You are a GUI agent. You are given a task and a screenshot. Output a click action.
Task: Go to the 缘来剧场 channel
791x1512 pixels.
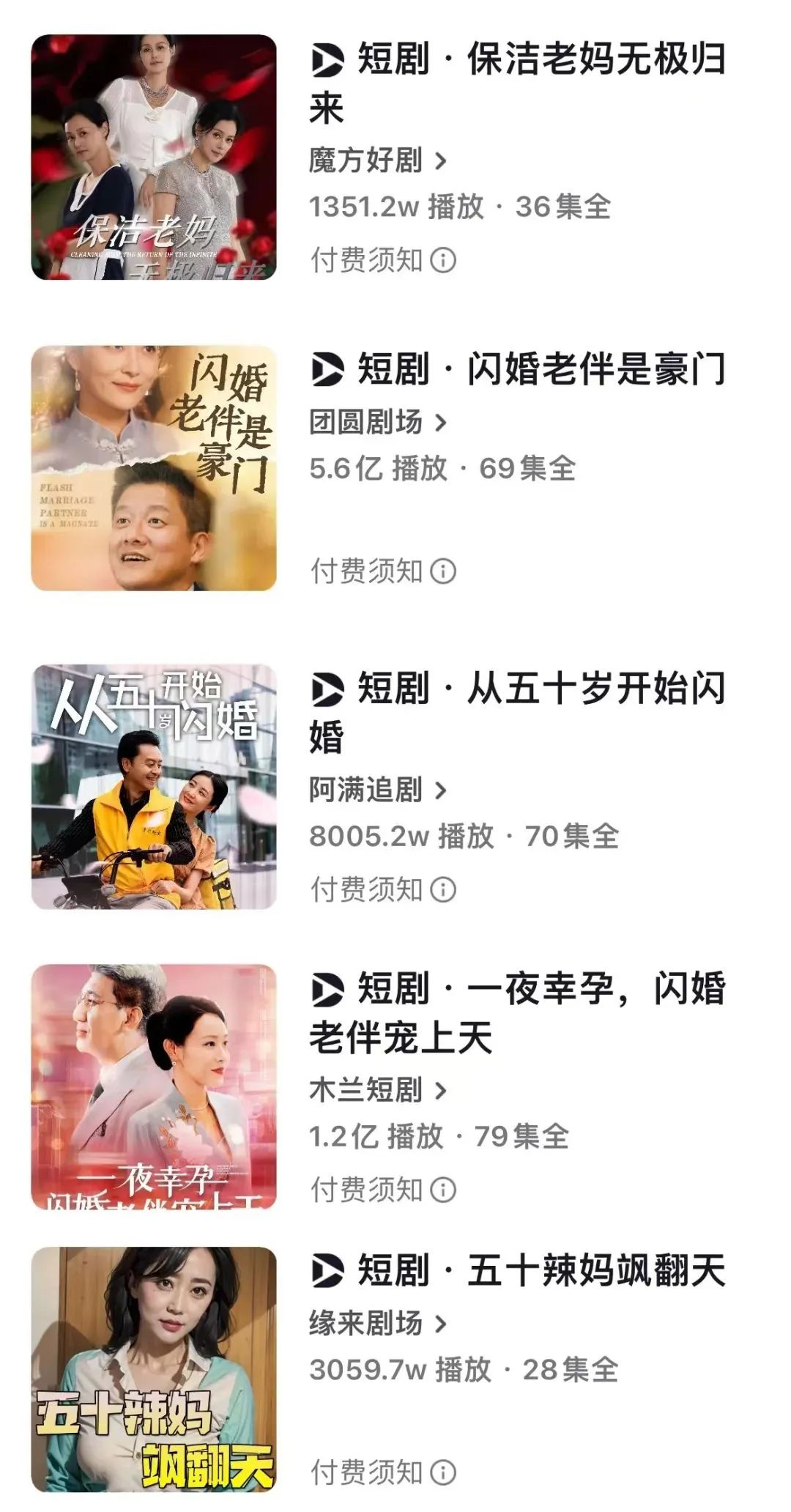pyautogui.click(x=377, y=1324)
